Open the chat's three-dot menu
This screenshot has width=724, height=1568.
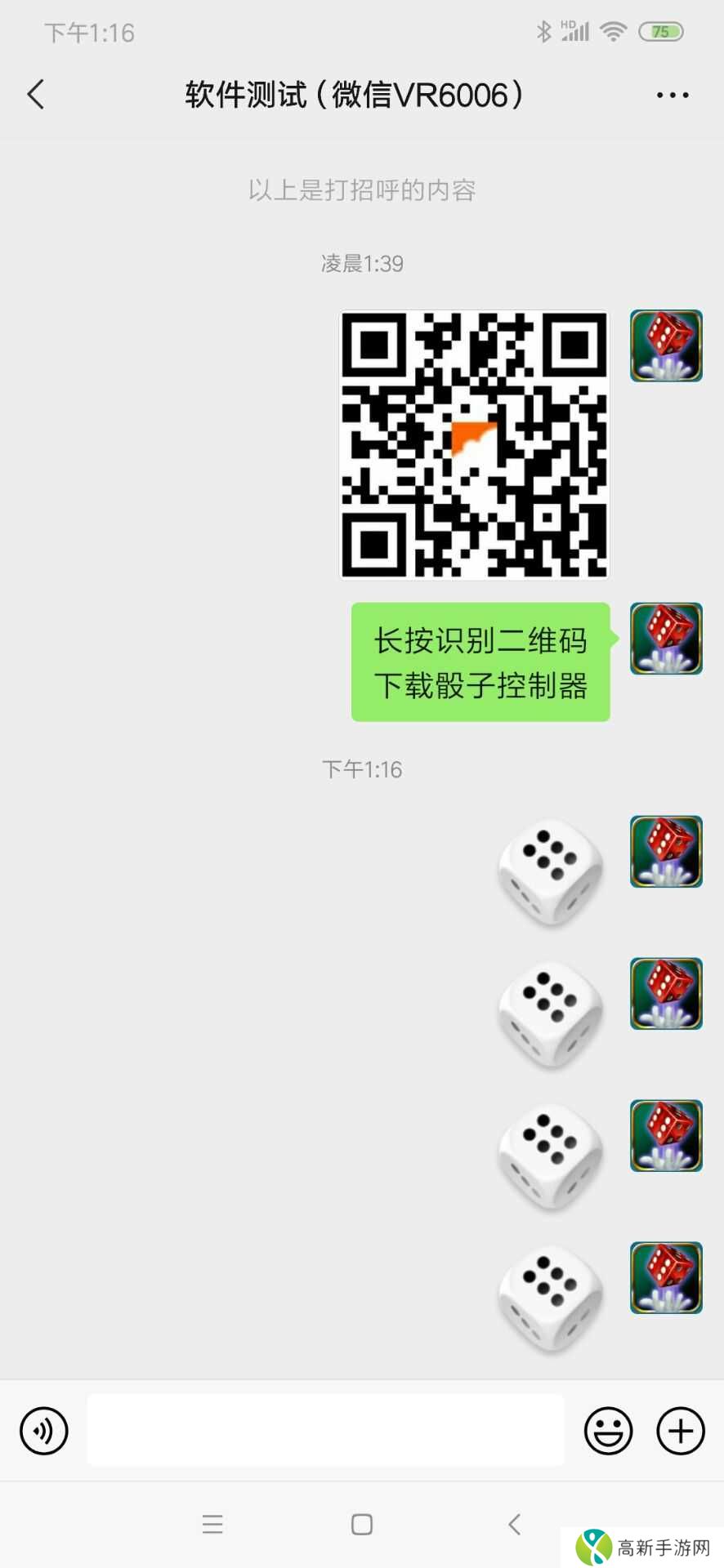672,96
